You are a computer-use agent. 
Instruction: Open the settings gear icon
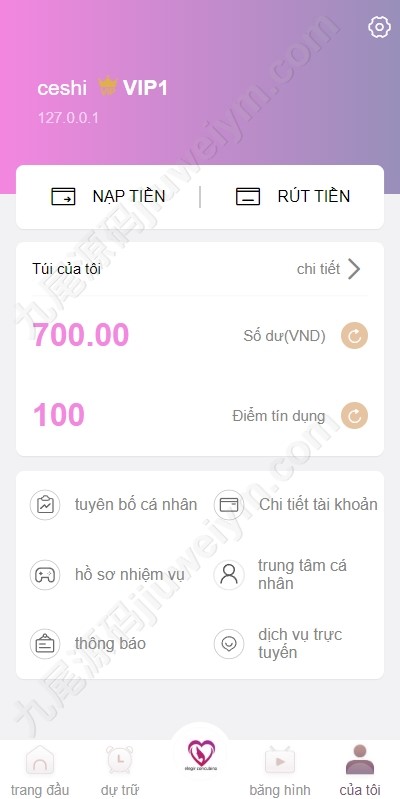point(379,27)
